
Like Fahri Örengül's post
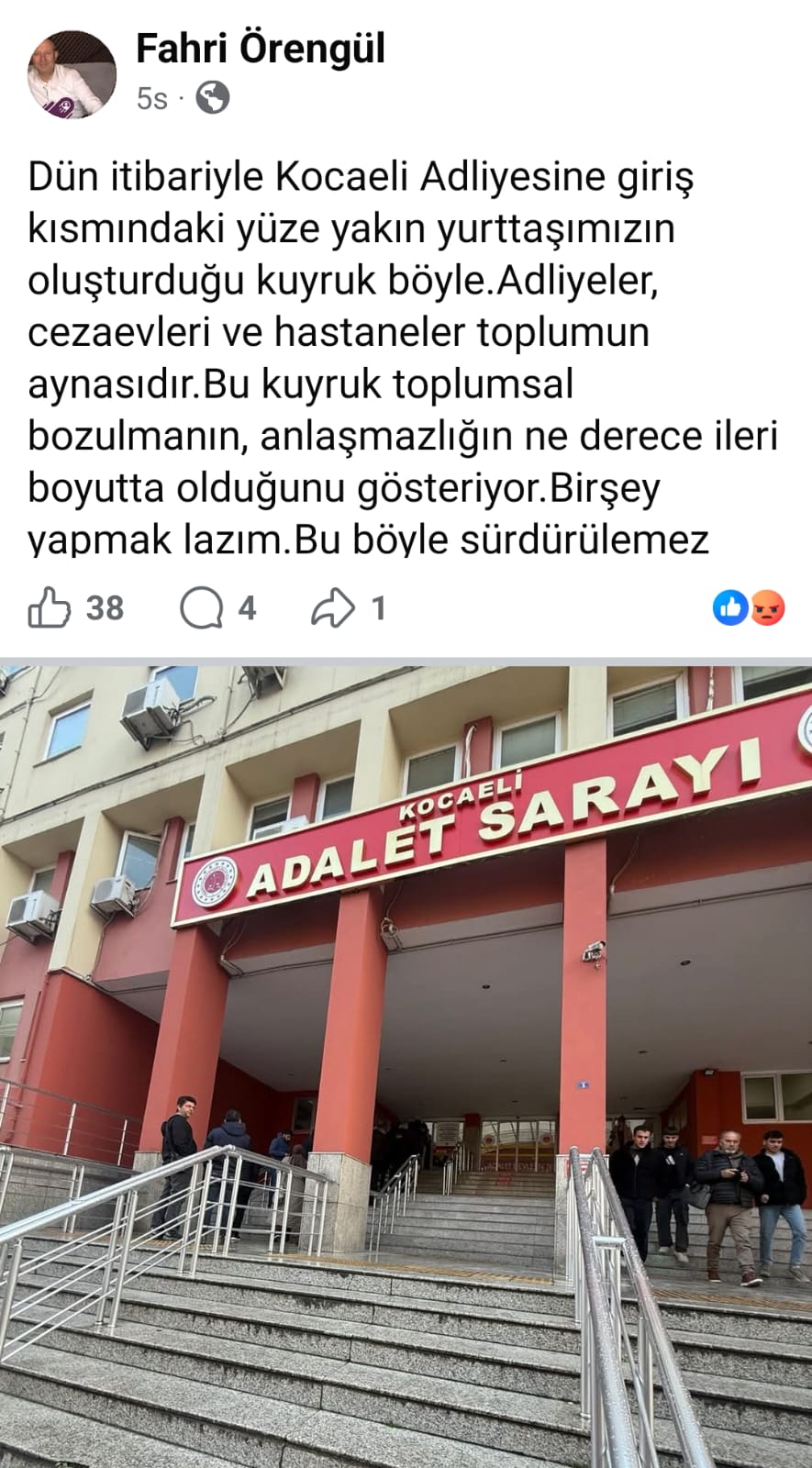click(50, 607)
